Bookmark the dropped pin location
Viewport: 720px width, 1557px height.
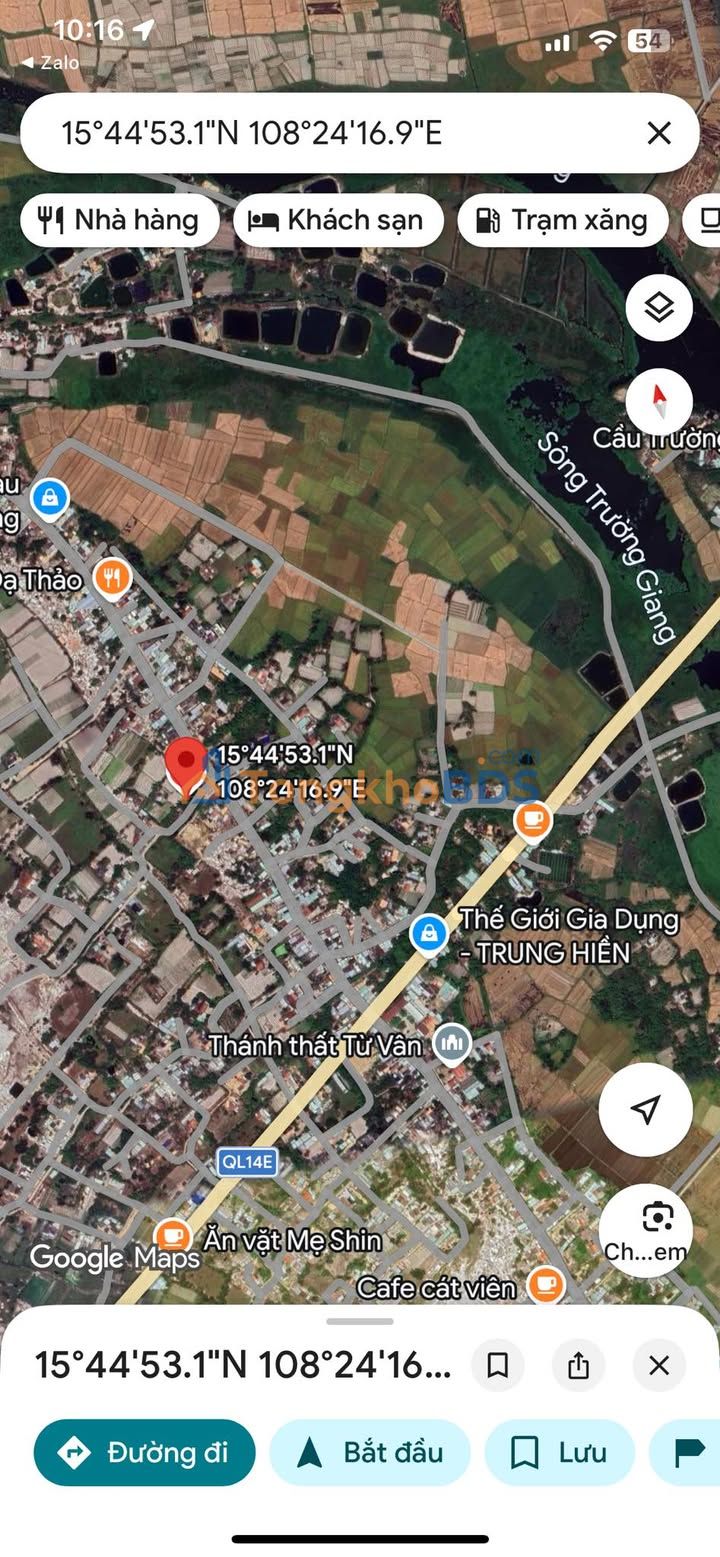click(x=498, y=1365)
